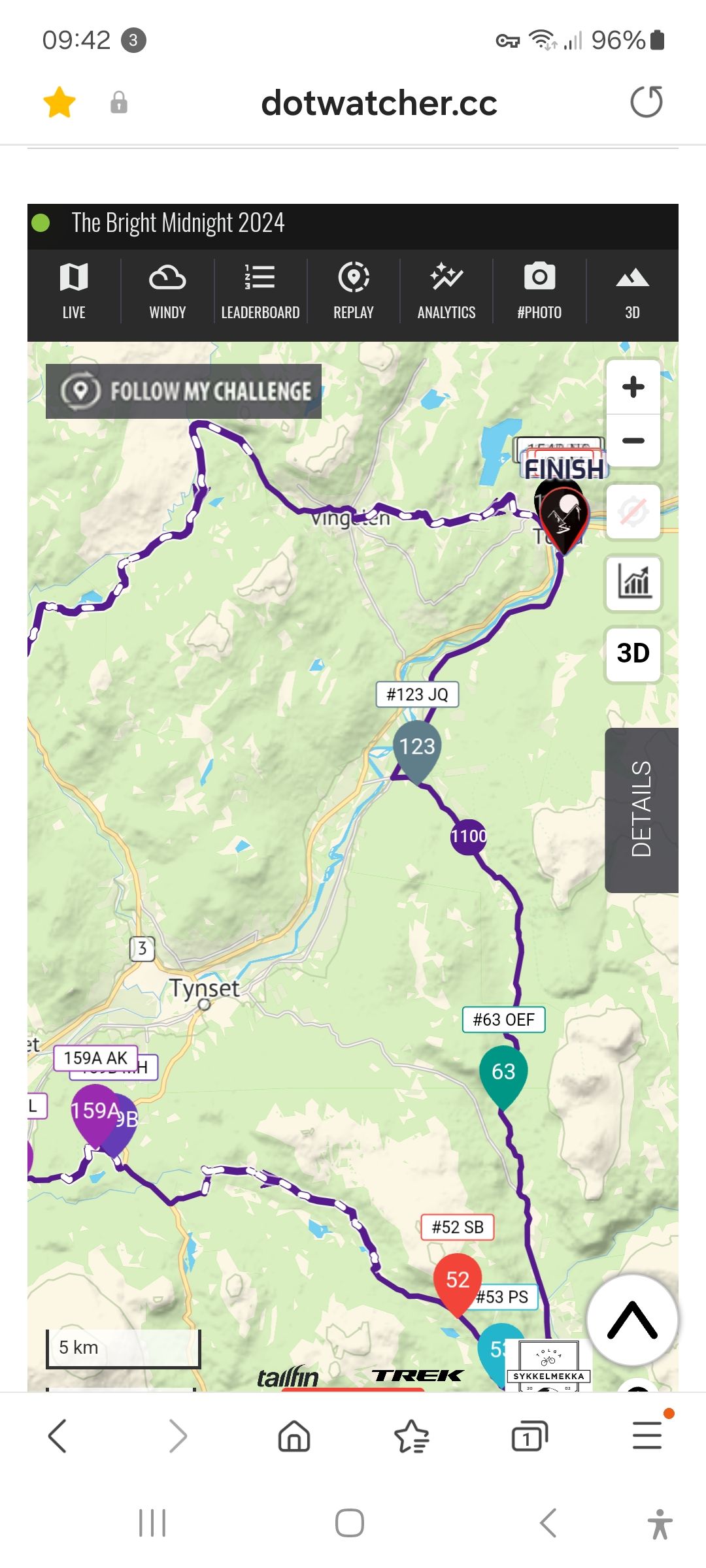This screenshot has width=706, height=1568.
Task: Switch to the ANALYTICS tab
Action: (446, 291)
